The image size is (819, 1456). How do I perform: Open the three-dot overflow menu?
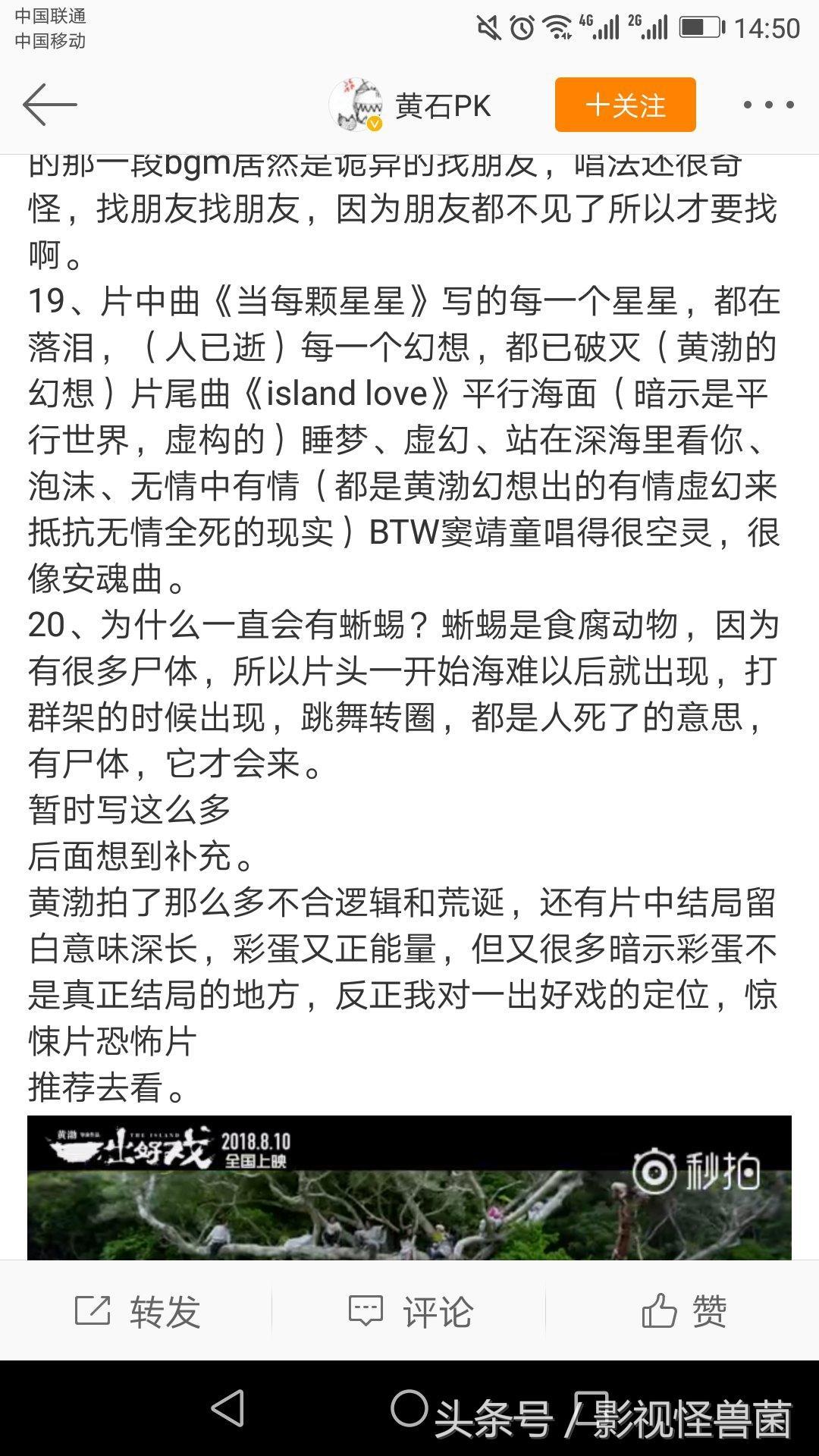768,105
